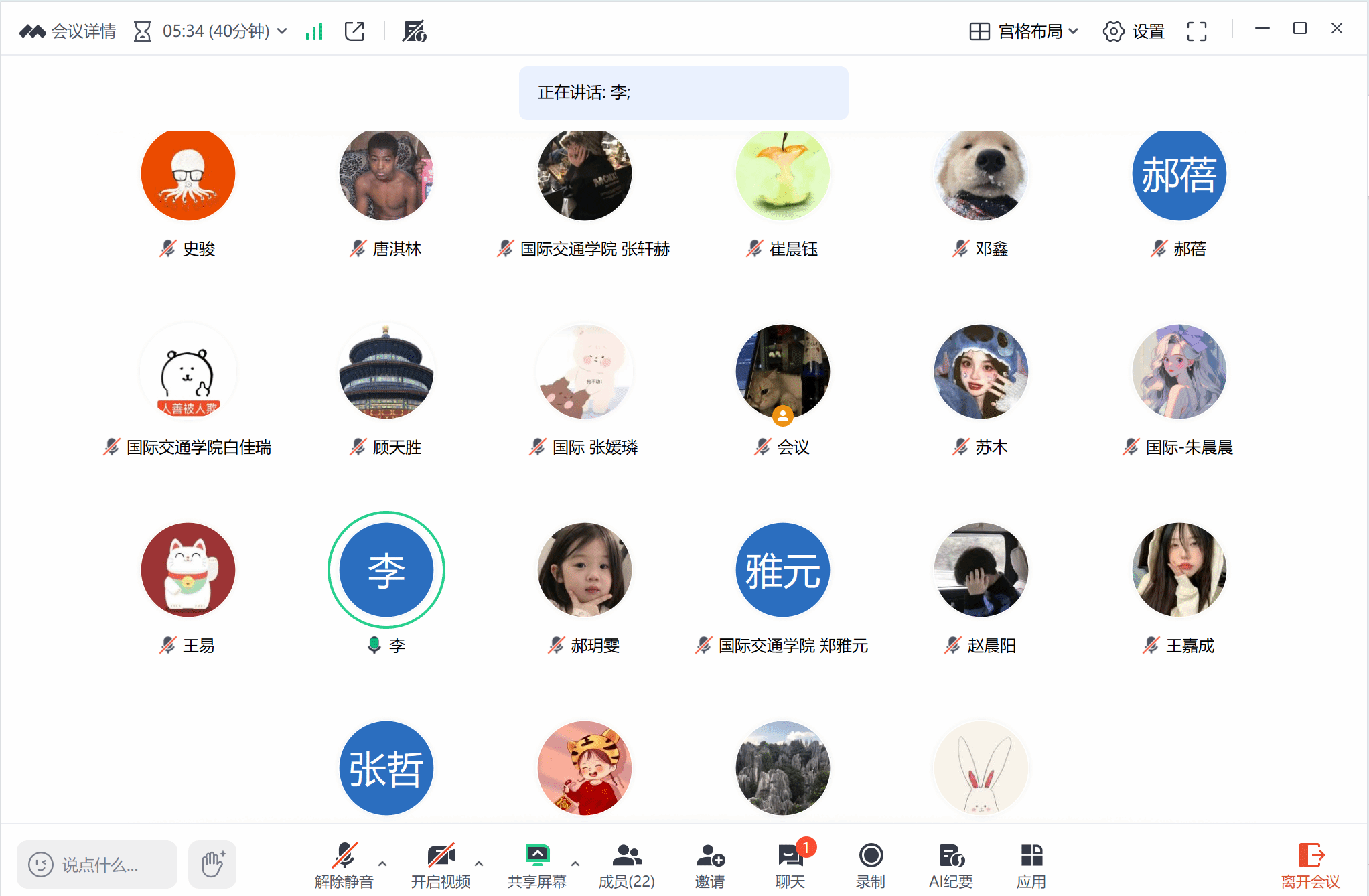Invite participants via 邀请
1369x896 pixels.
coord(710,865)
